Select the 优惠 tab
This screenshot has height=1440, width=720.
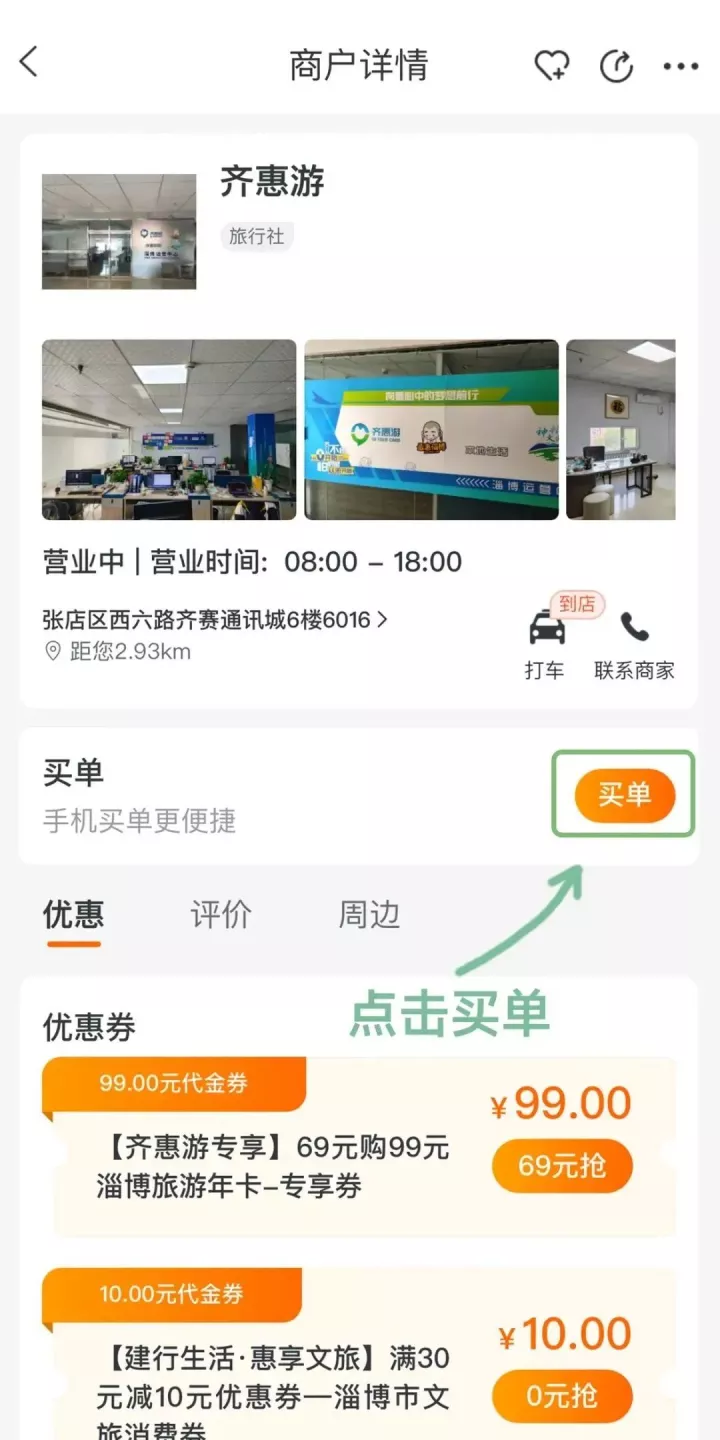pos(73,914)
